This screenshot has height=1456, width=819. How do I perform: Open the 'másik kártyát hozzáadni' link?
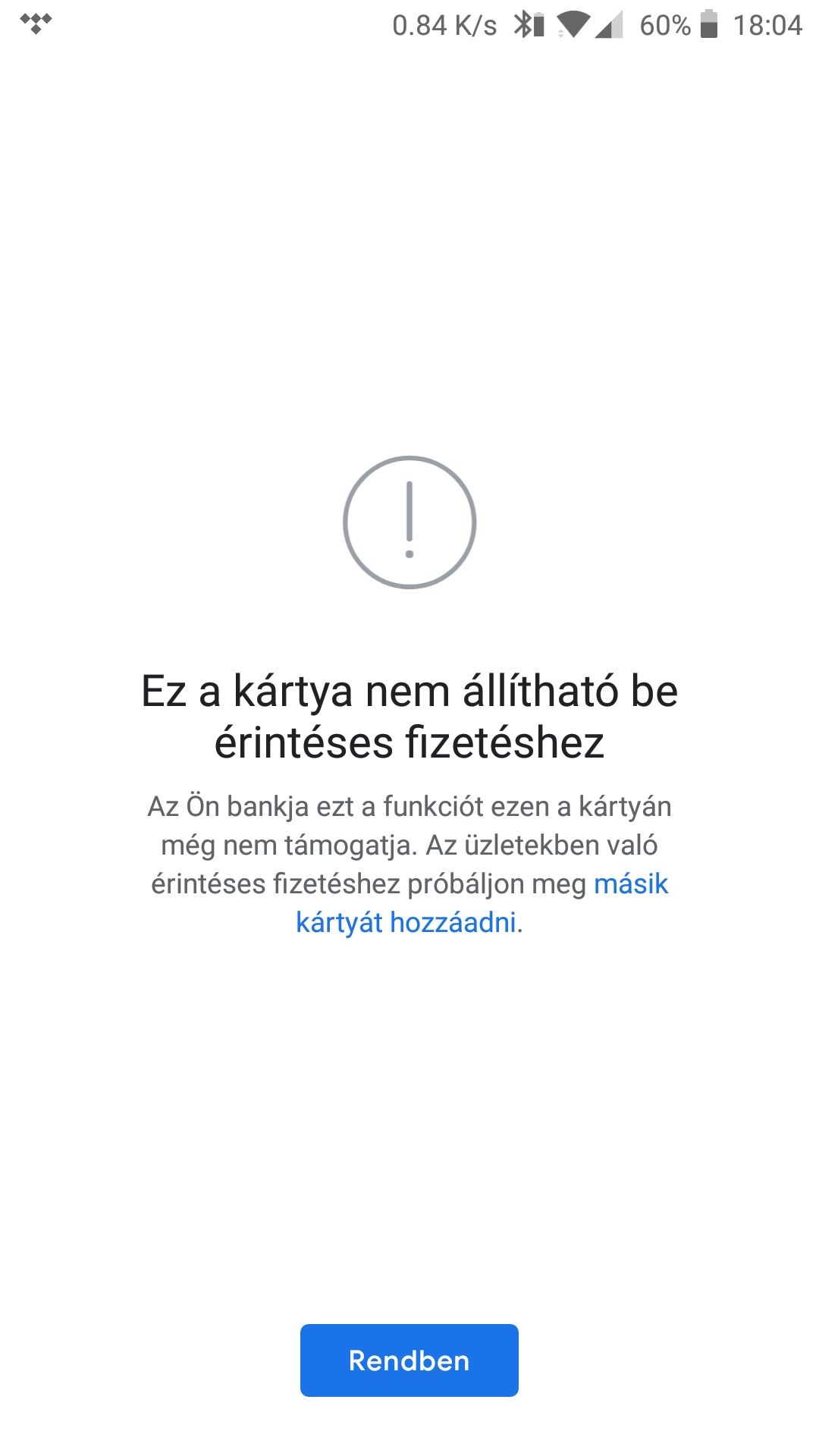pos(406,923)
